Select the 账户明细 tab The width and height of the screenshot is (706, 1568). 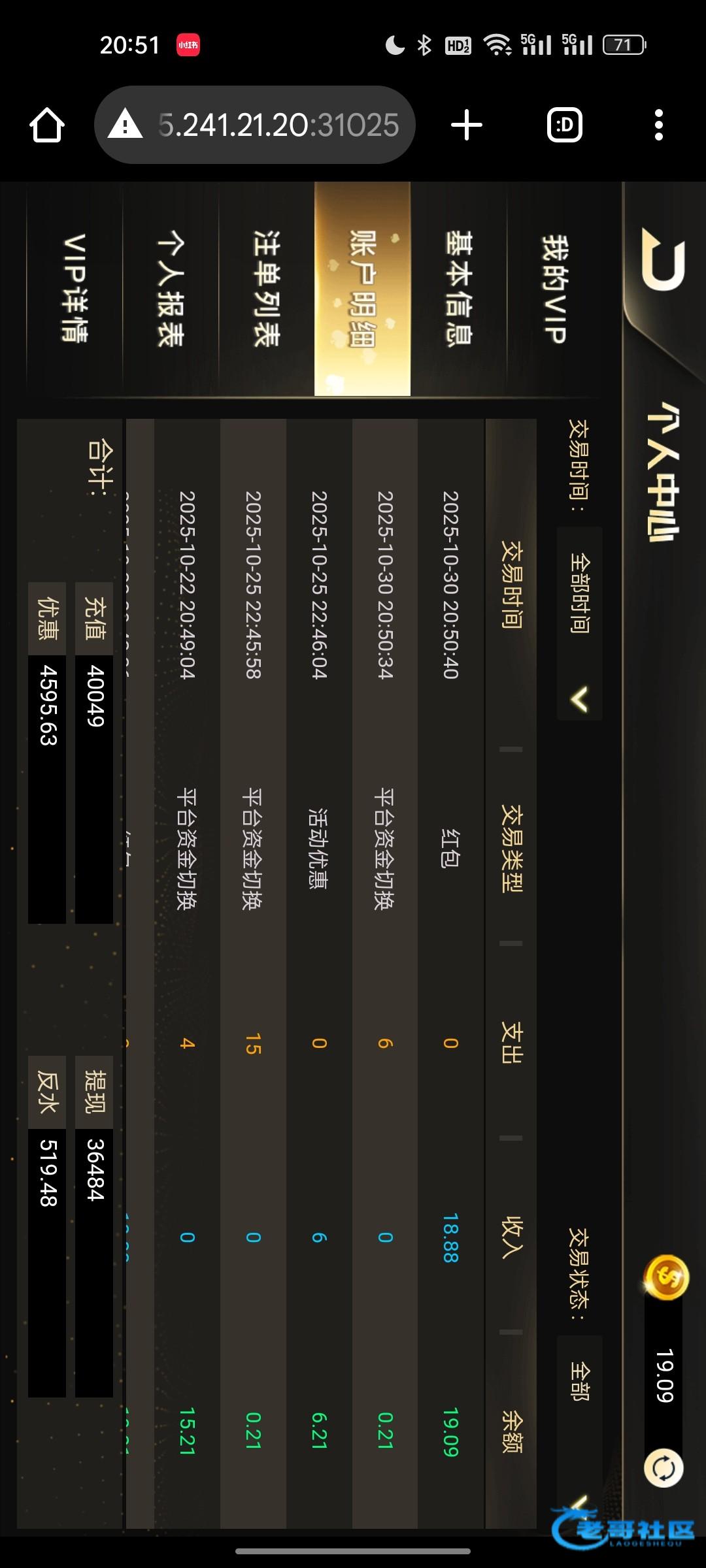(362, 288)
